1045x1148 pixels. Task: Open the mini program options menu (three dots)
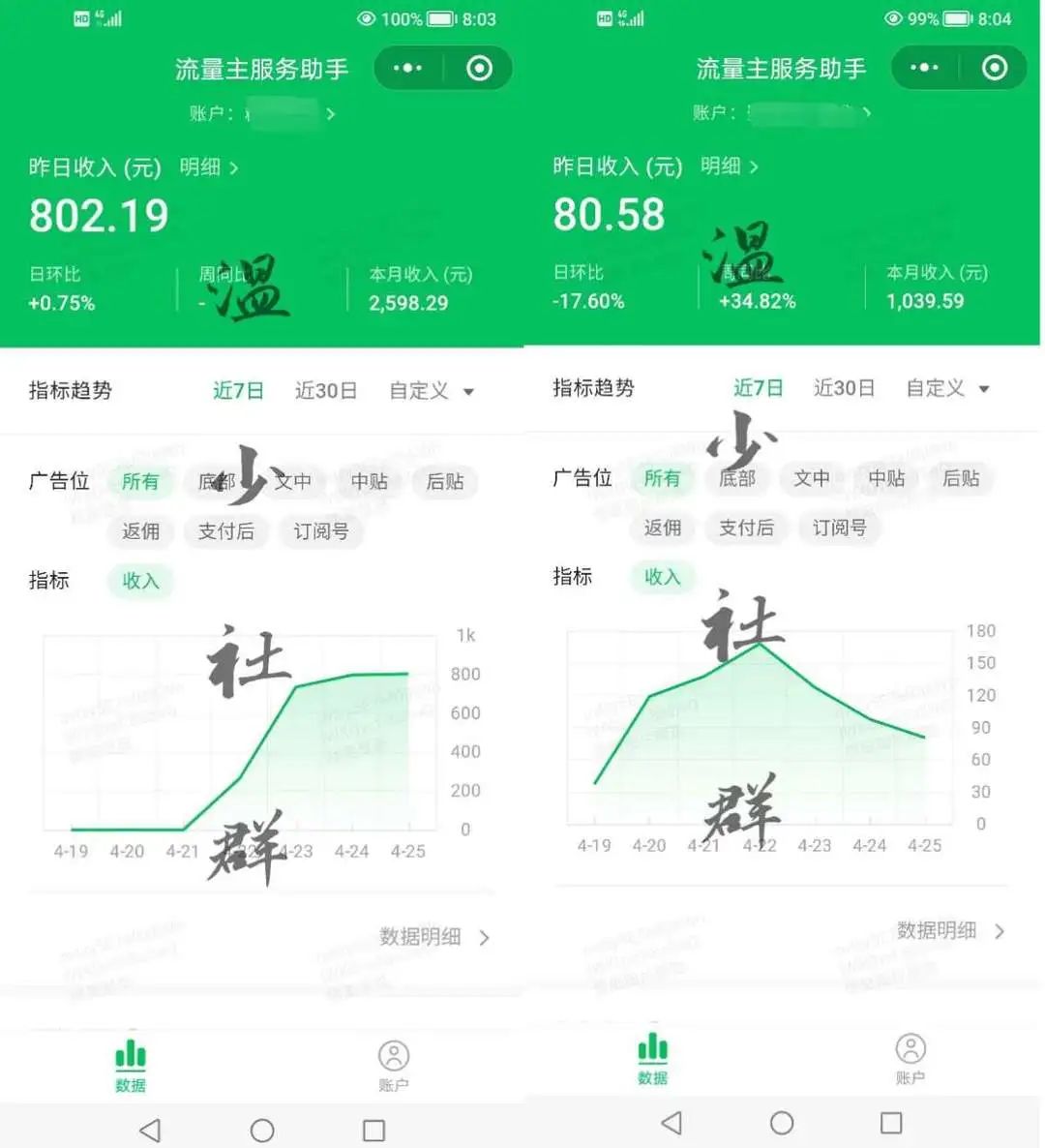tap(406, 68)
